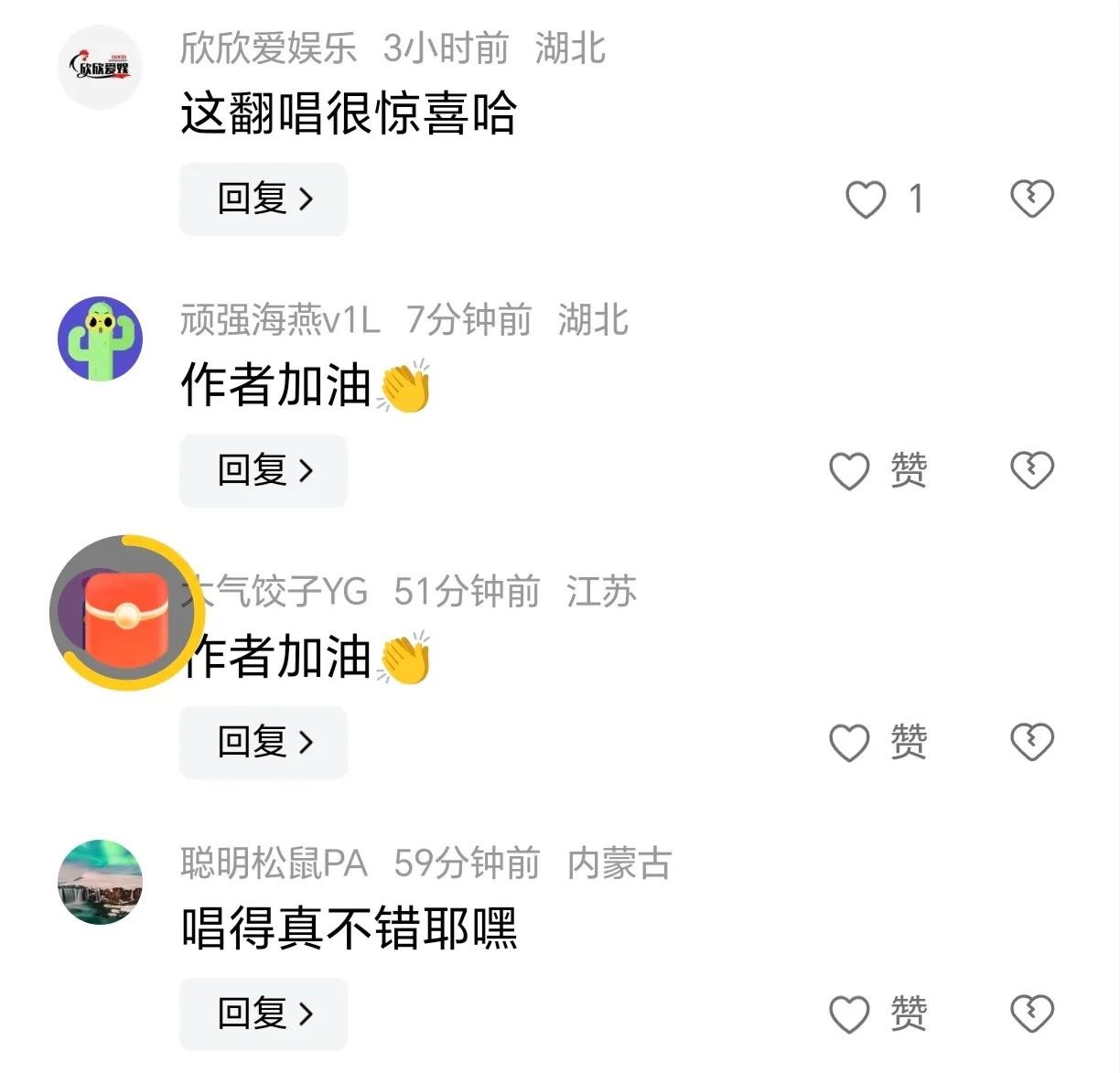Reply to 顽强海燕v1L's comment
Screen dimensions: 1120x1073
[x=264, y=470]
